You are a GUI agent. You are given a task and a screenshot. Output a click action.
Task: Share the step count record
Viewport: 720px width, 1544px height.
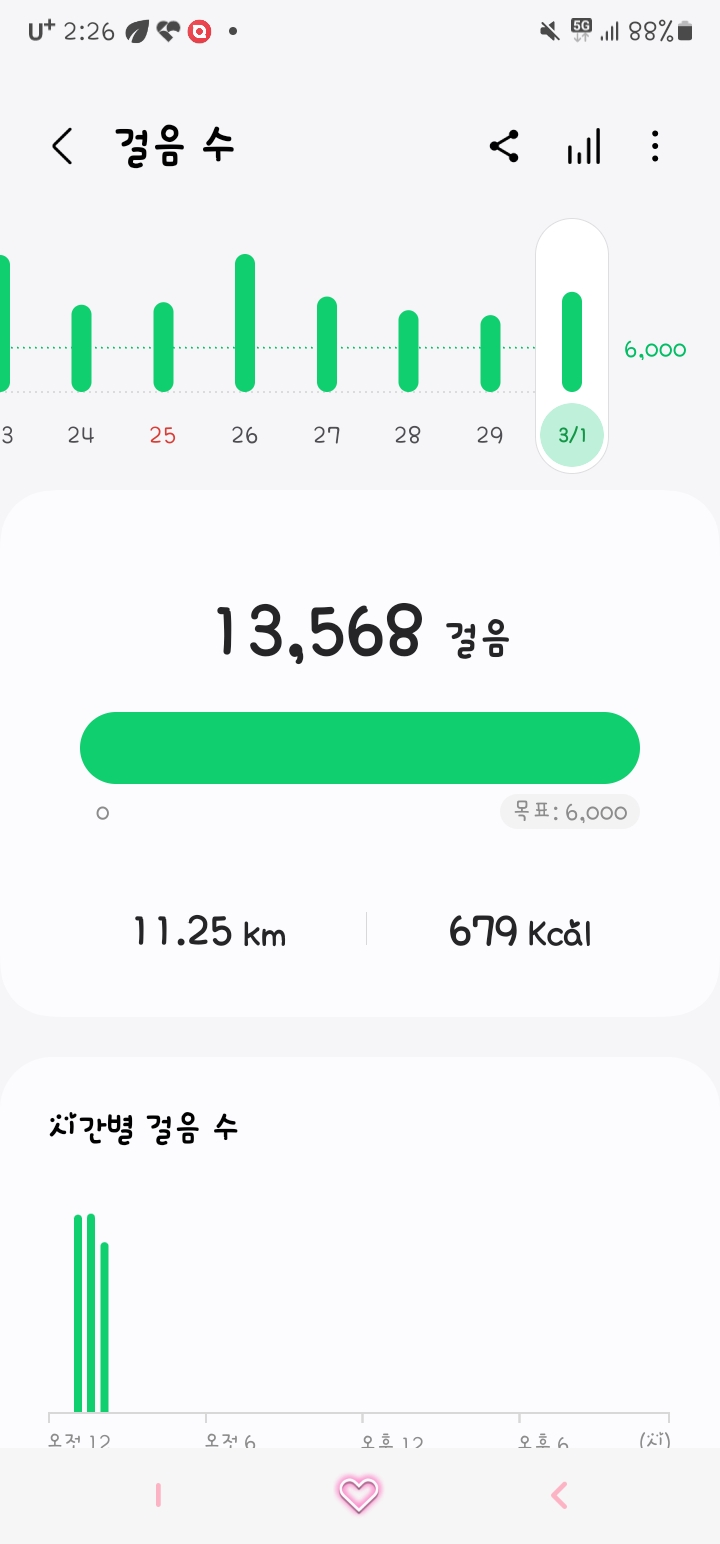(x=504, y=147)
